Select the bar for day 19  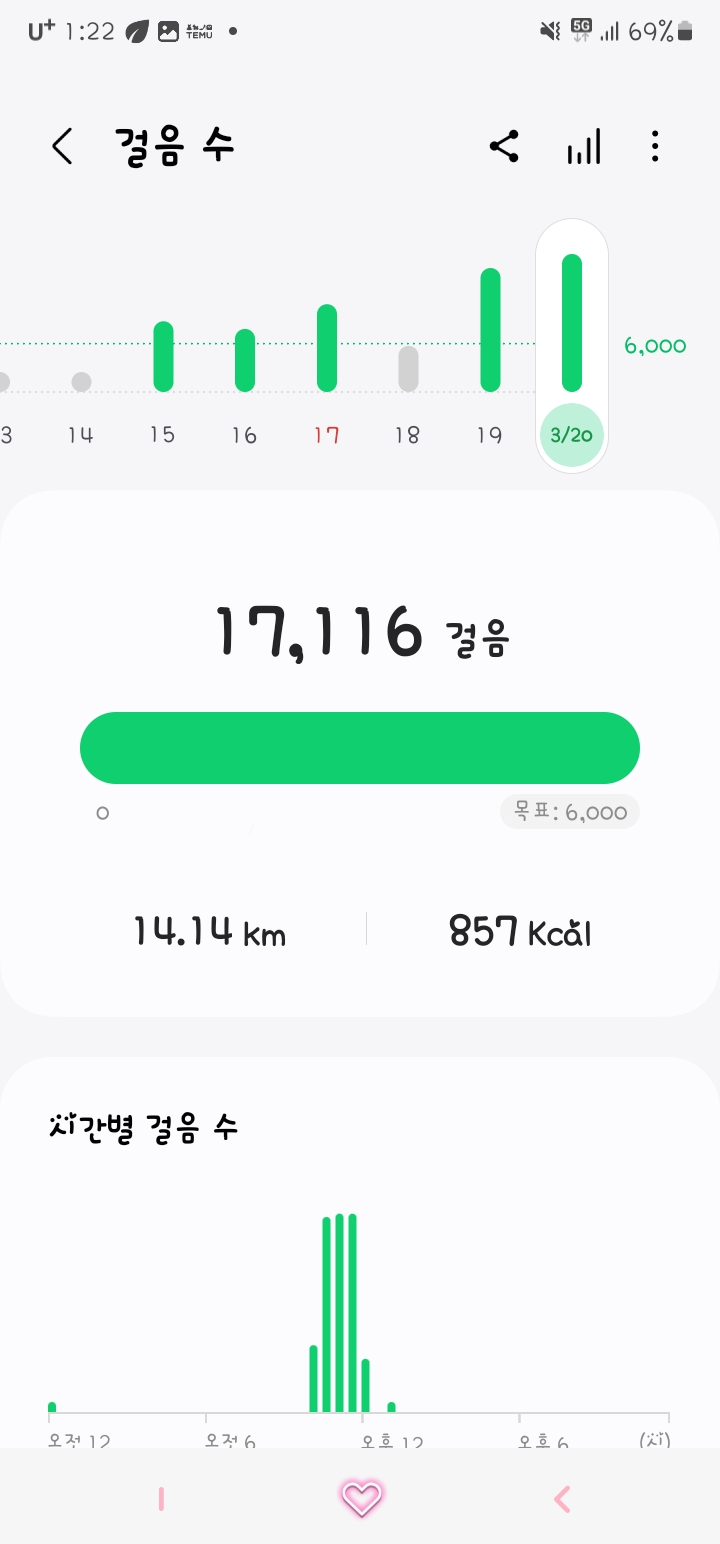pyautogui.click(x=490, y=330)
